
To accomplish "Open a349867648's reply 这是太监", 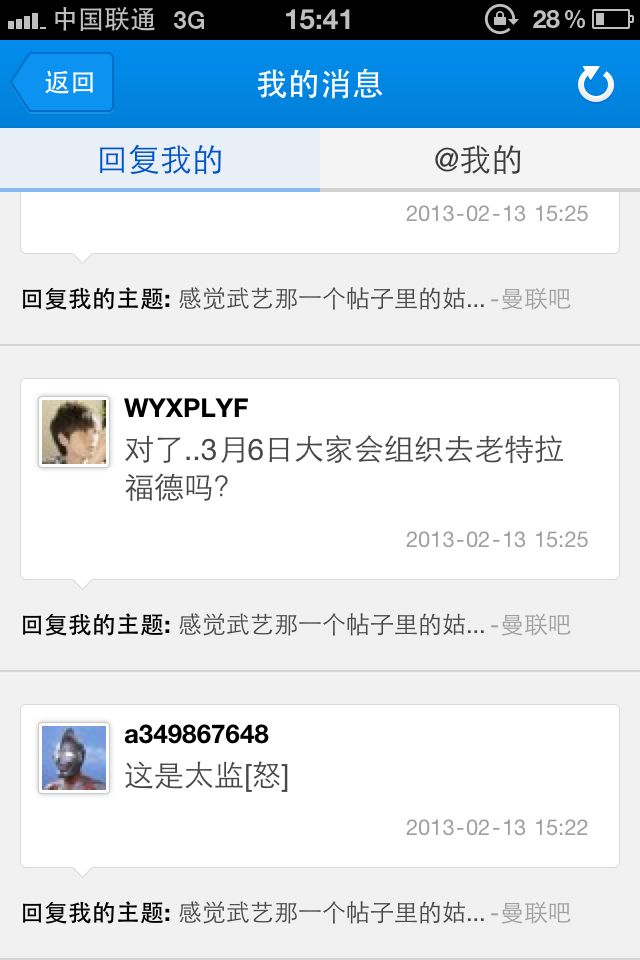I will 320,786.
